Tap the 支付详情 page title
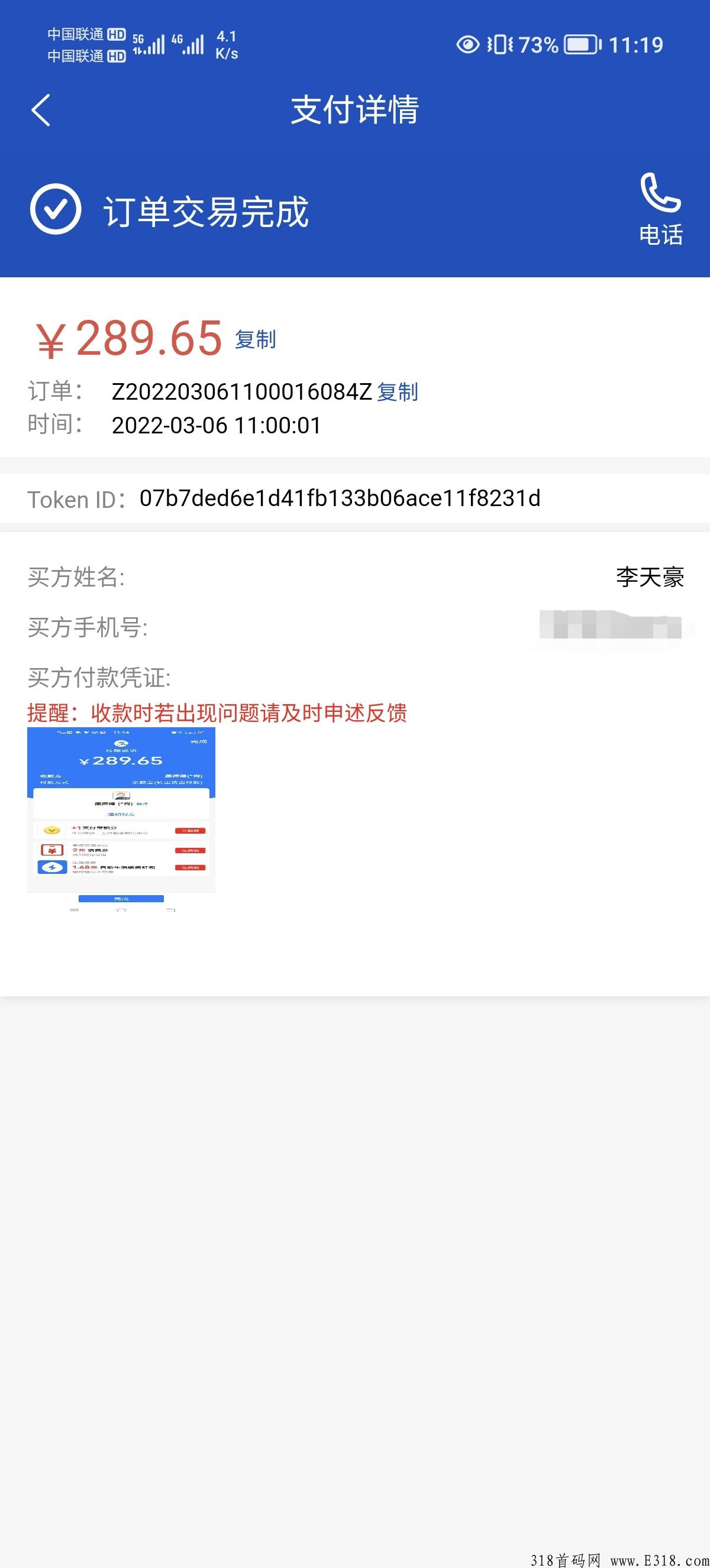 click(355, 111)
